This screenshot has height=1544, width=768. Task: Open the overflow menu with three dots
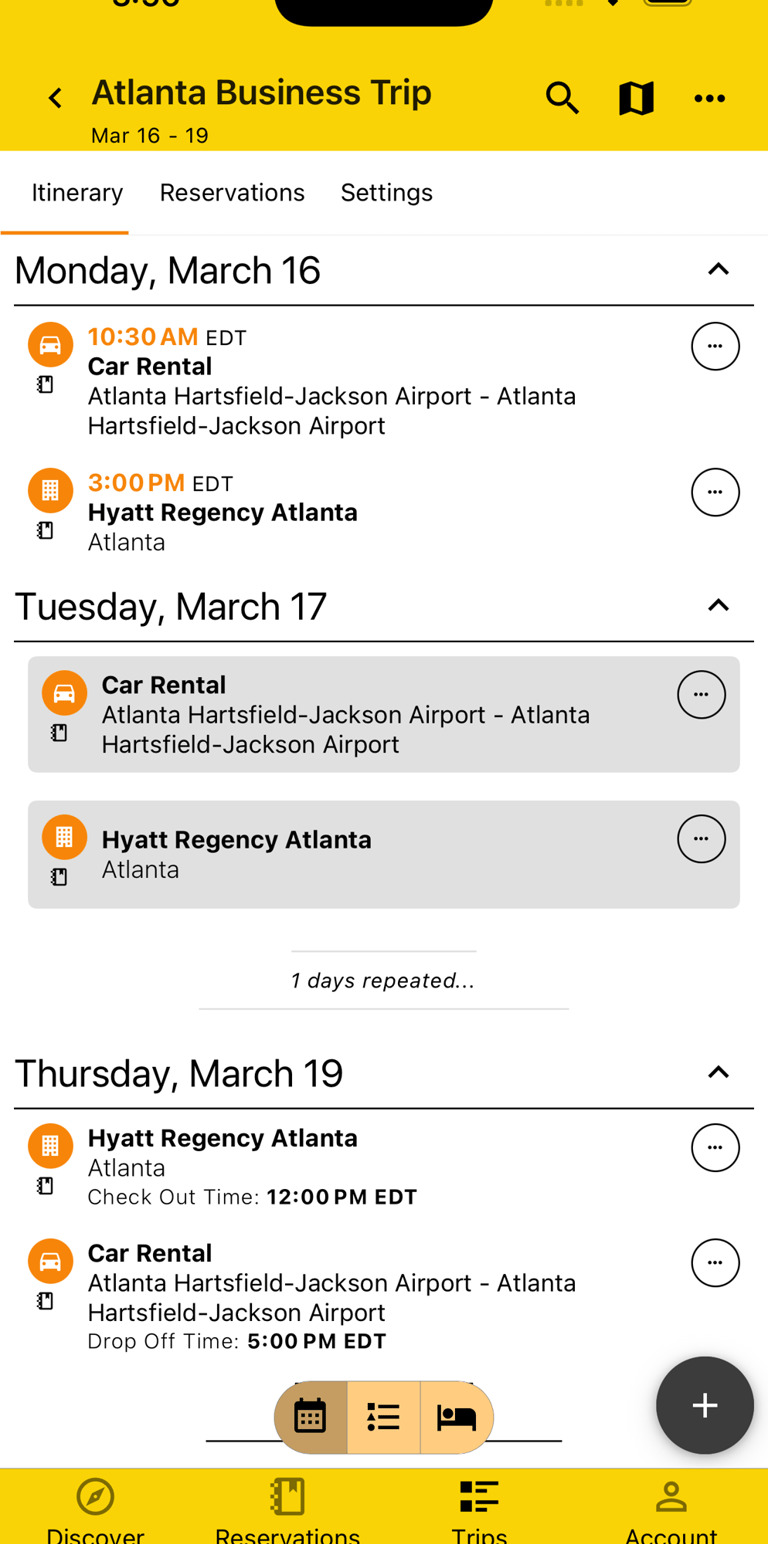[x=710, y=98]
